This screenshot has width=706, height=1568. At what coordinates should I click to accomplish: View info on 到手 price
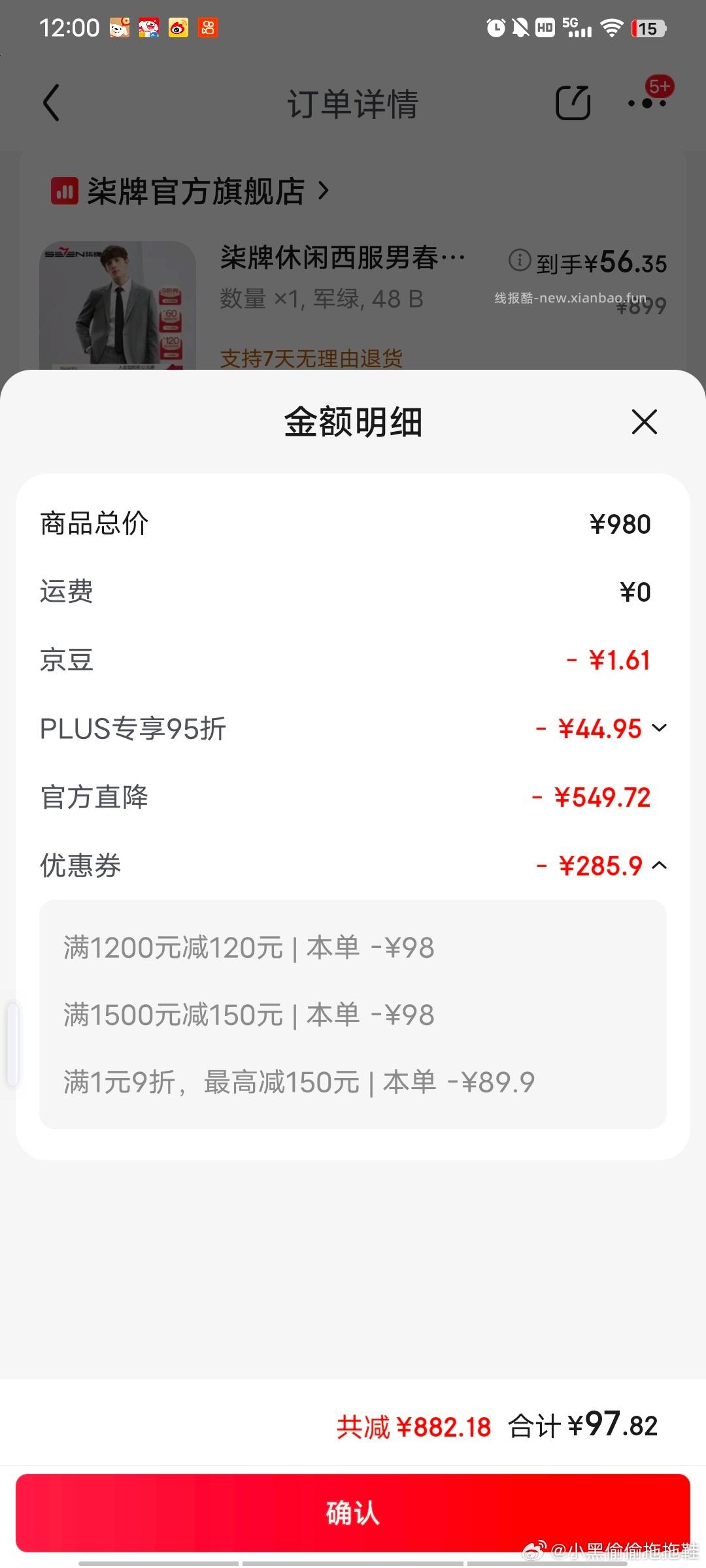520,261
